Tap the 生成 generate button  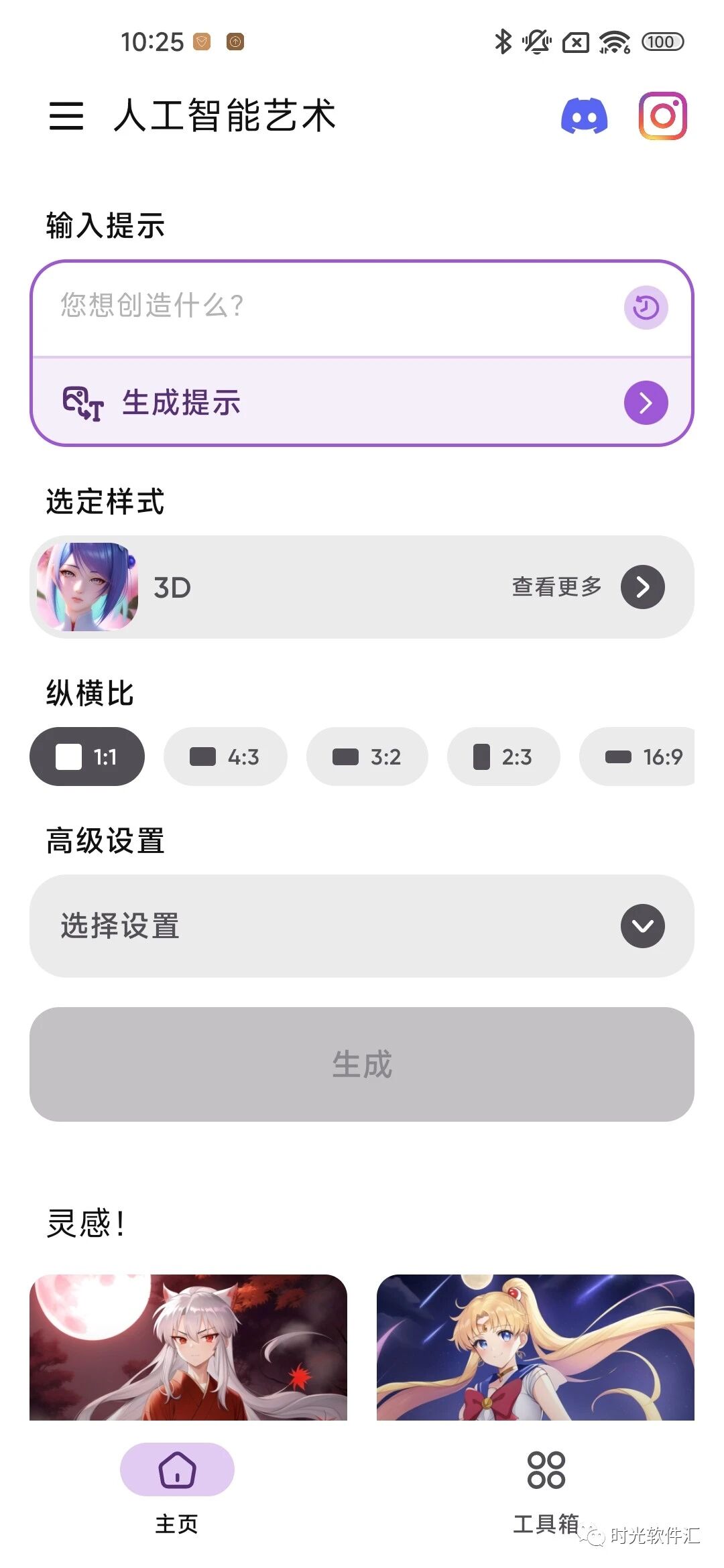(362, 1064)
